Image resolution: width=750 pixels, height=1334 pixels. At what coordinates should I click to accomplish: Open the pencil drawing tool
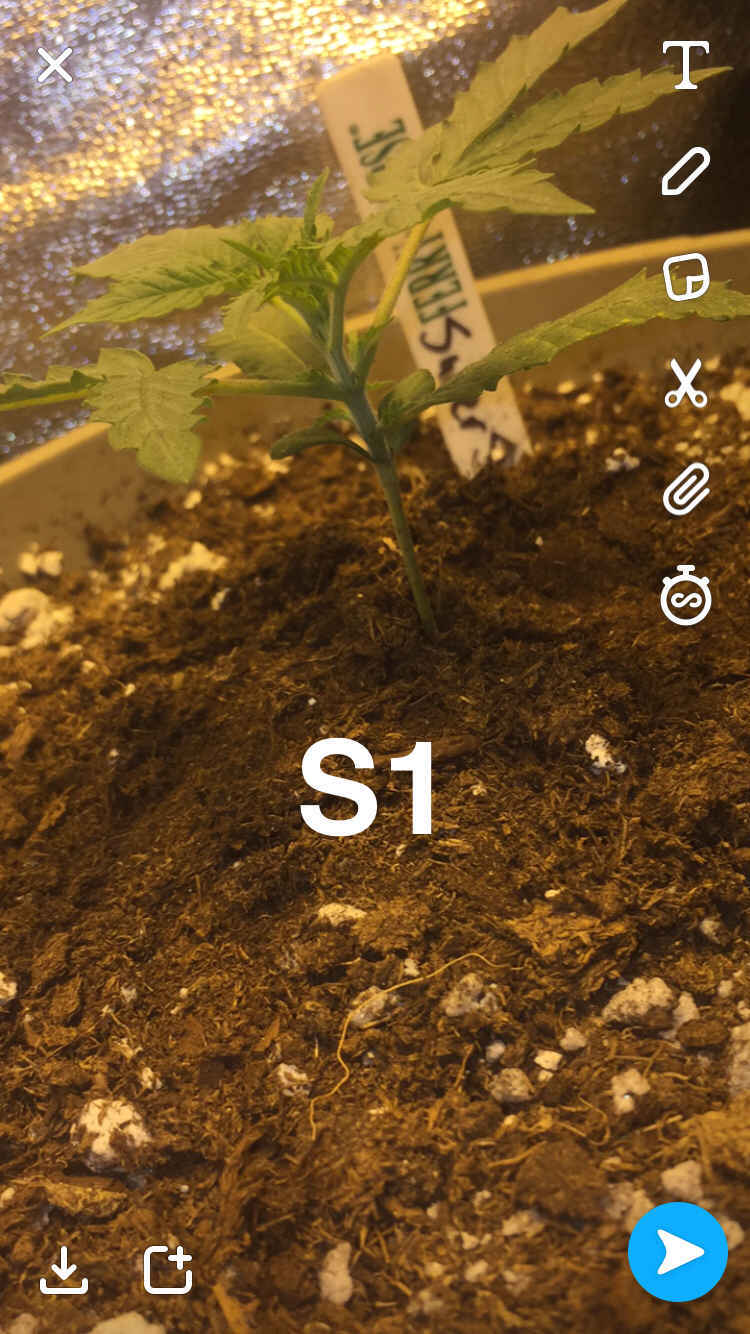[x=686, y=171]
